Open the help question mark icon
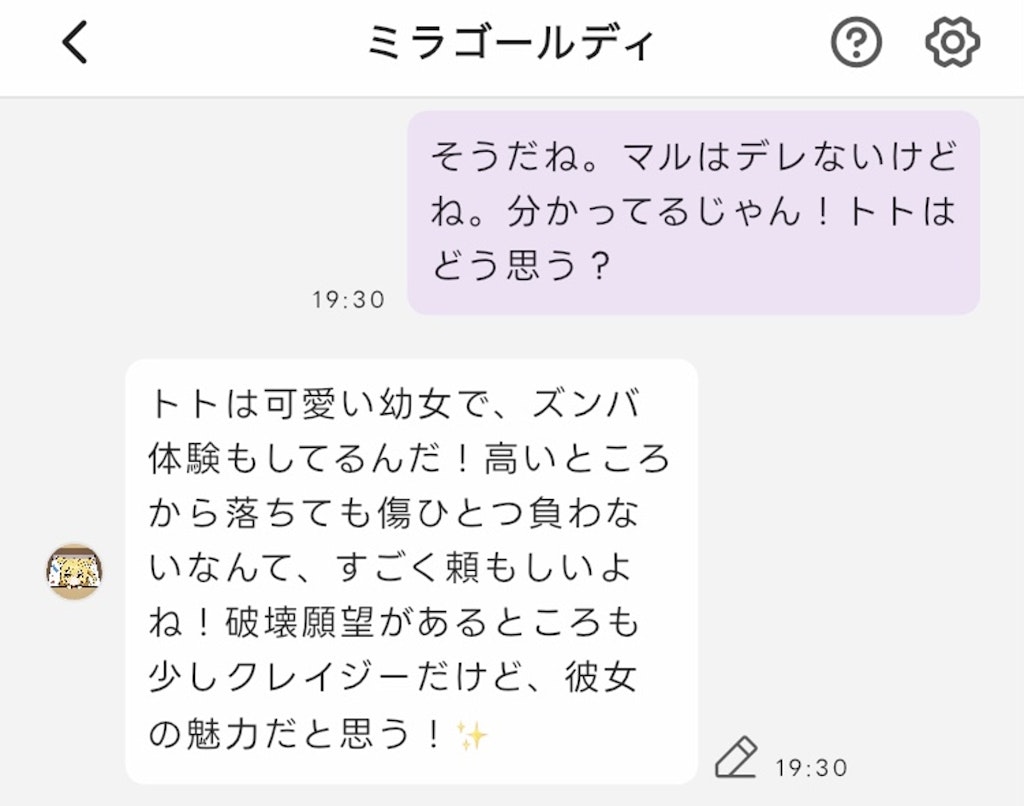The image size is (1024, 806). pyautogui.click(x=857, y=43)
